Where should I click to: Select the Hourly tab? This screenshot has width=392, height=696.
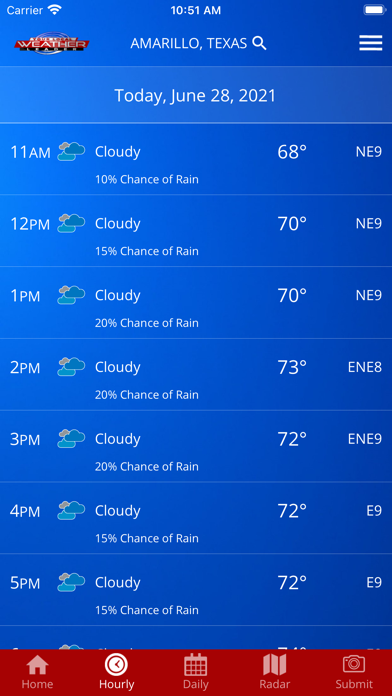[116, 672]
